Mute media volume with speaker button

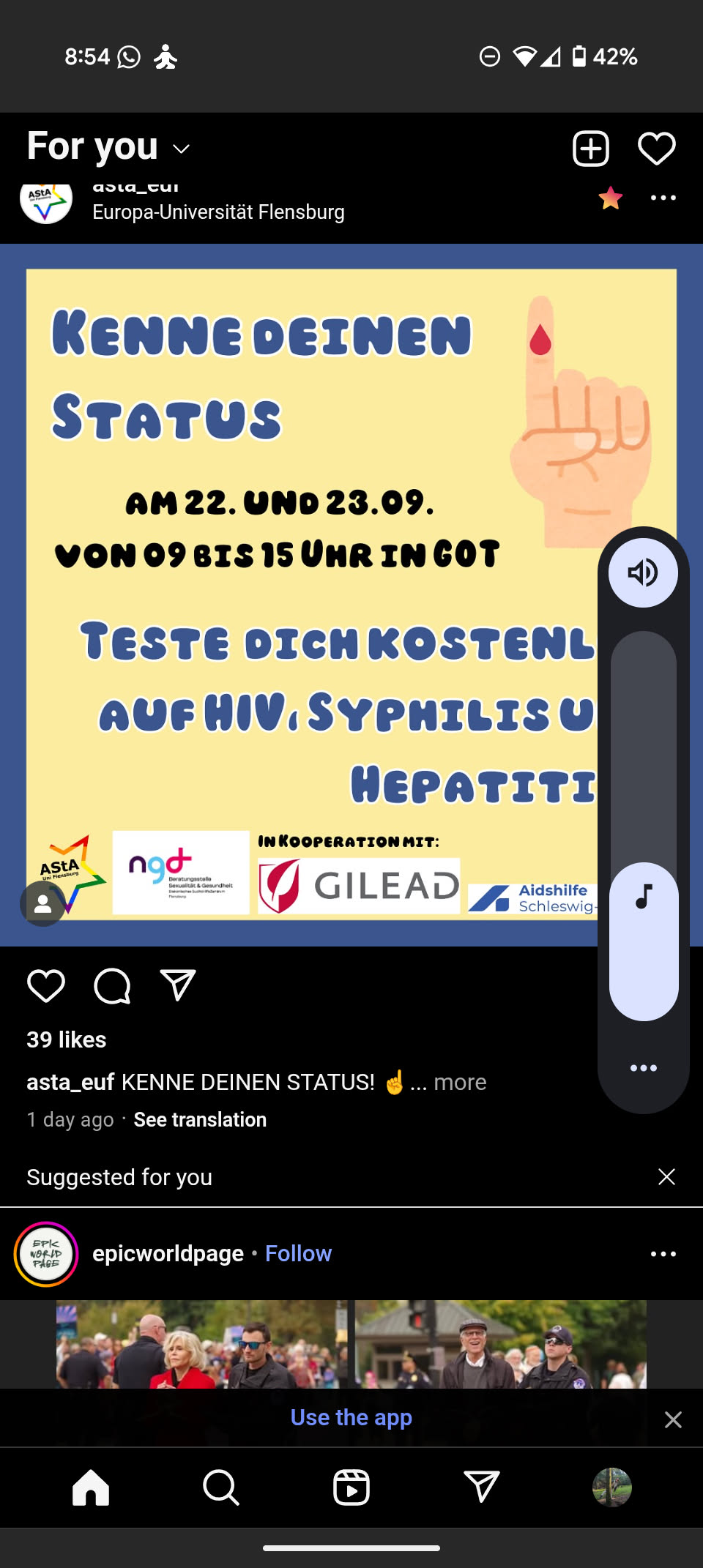tap(643, 572)
